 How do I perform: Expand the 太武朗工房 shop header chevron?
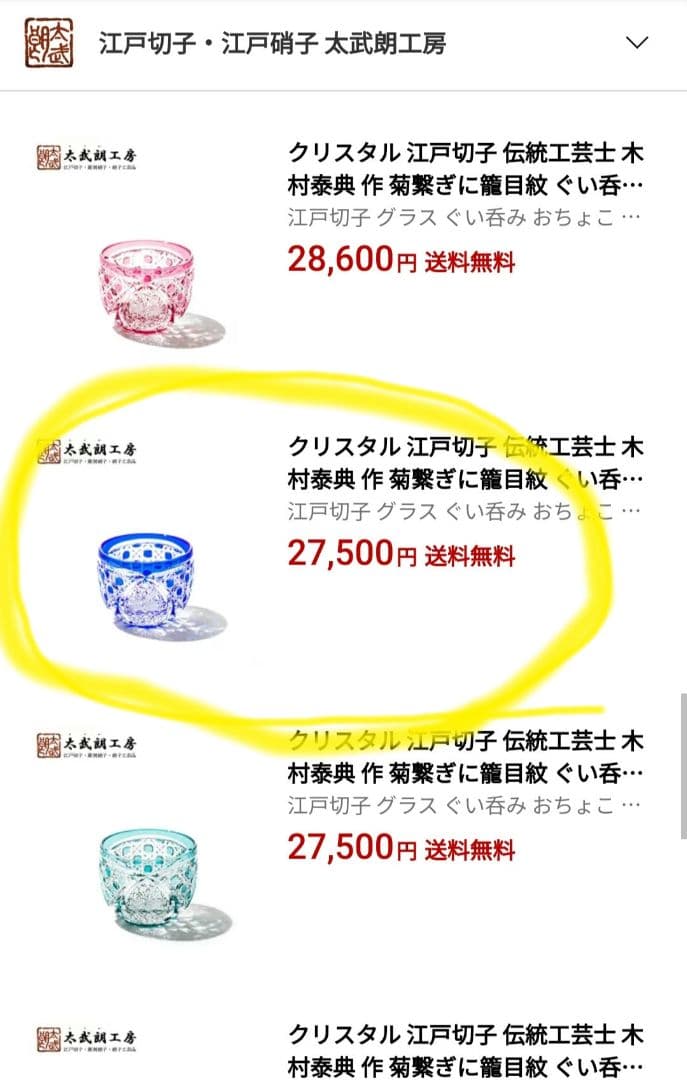pyautogui.click(x=636, y=43)
